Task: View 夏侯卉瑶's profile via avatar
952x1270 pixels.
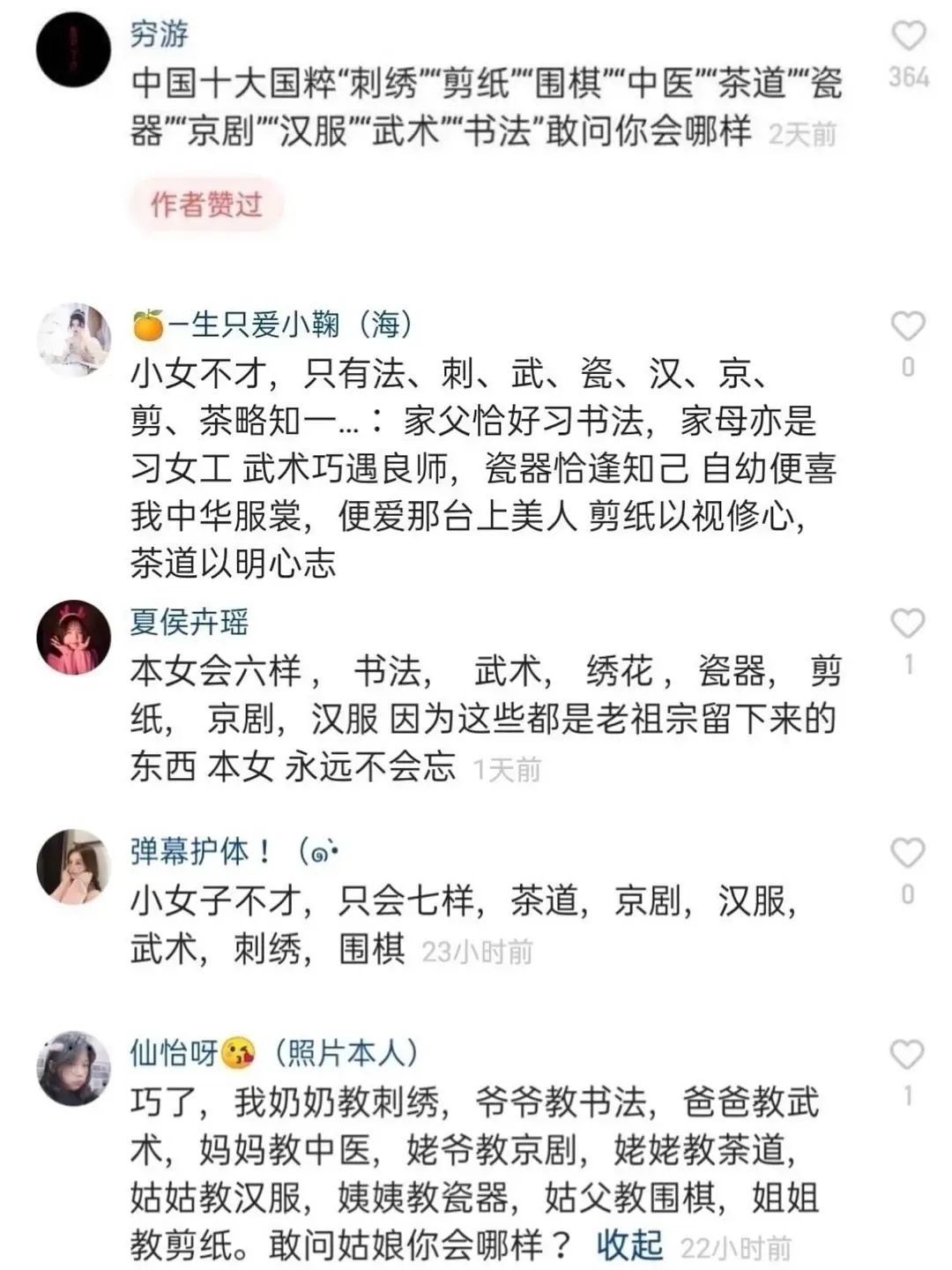Action: (x=74, y=637)
